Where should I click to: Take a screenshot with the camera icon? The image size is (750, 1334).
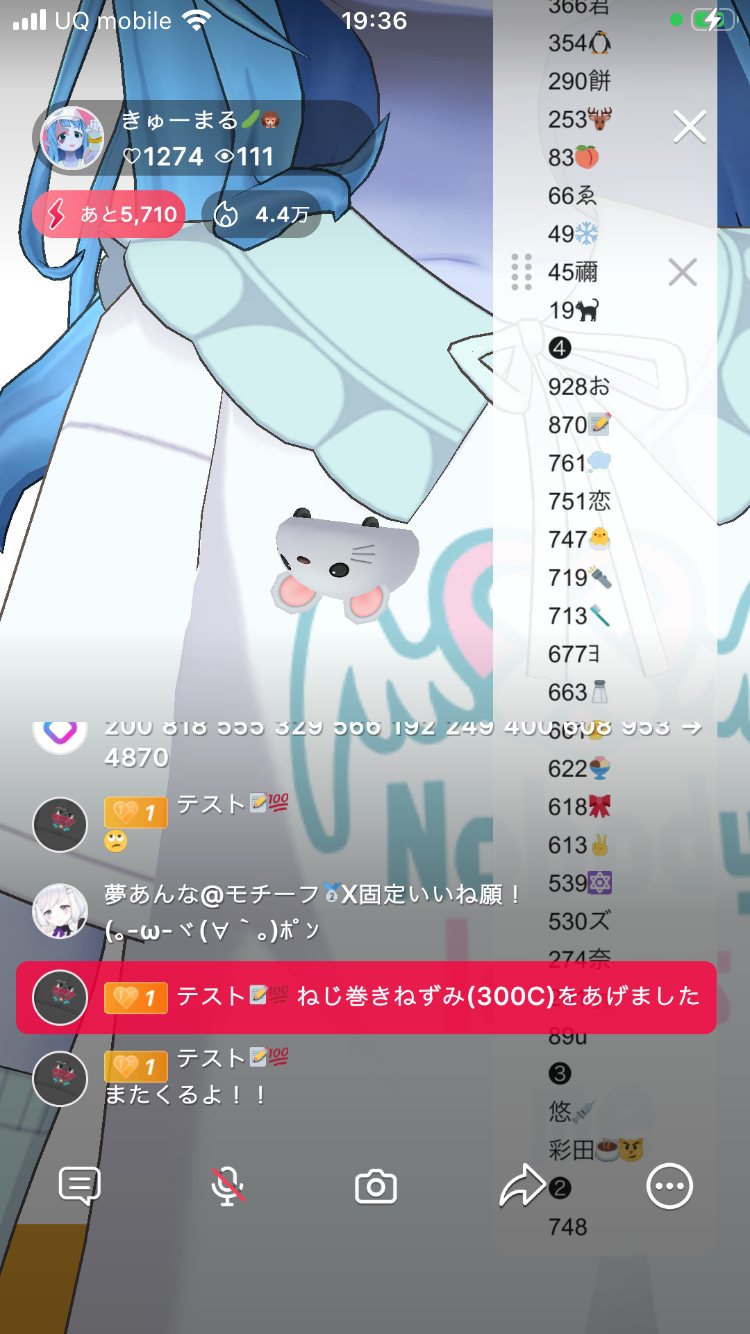click(x=376, y=1187)
